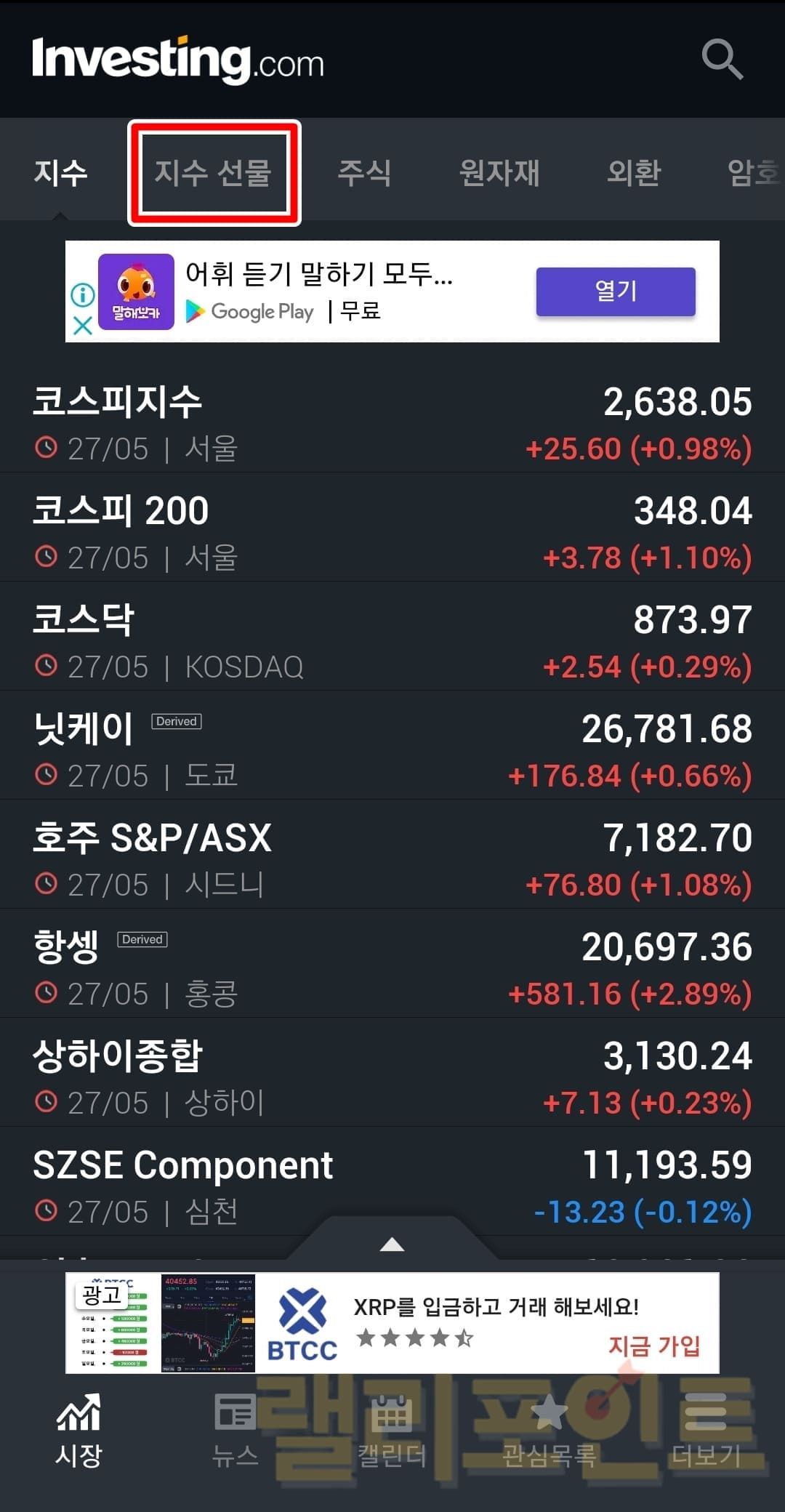Switch to the 외환 tab
The image size is (785, 1512).
[634, 173]
